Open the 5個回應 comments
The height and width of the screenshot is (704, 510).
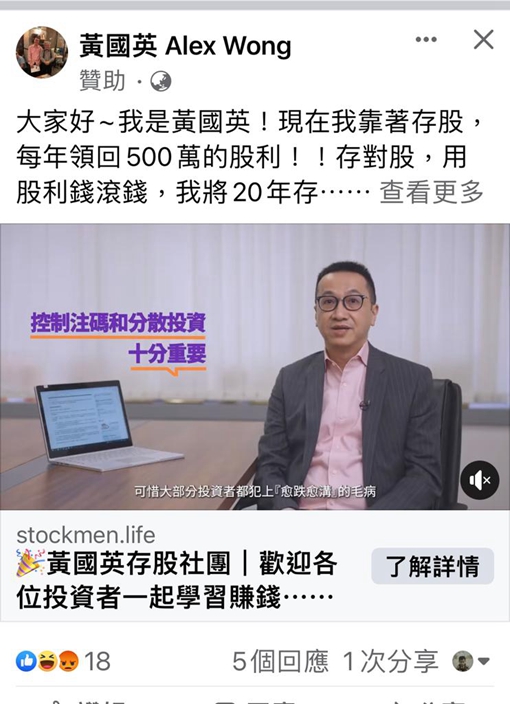[280, 661]
